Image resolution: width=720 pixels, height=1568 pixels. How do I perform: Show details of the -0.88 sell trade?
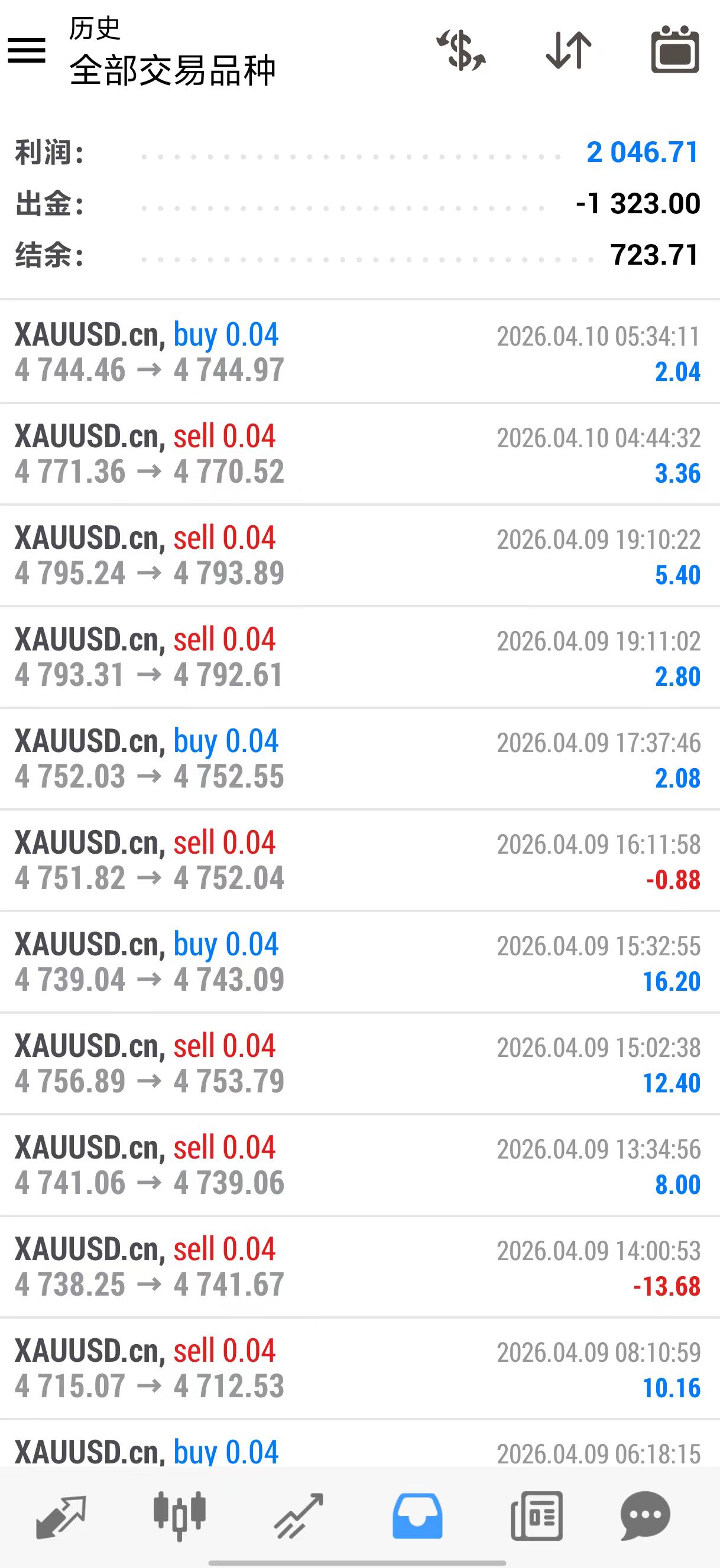pos(359,860)
